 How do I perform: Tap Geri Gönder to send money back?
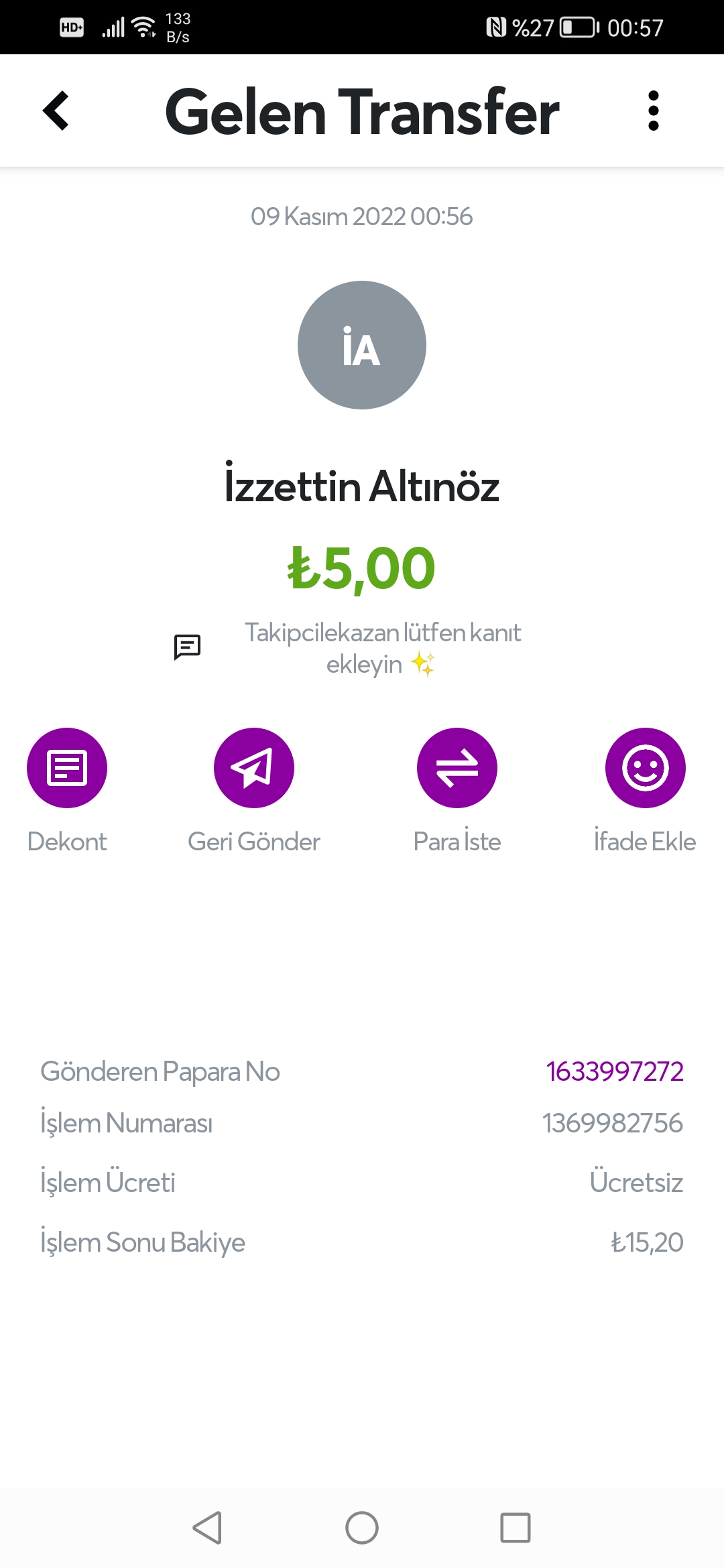254,768
